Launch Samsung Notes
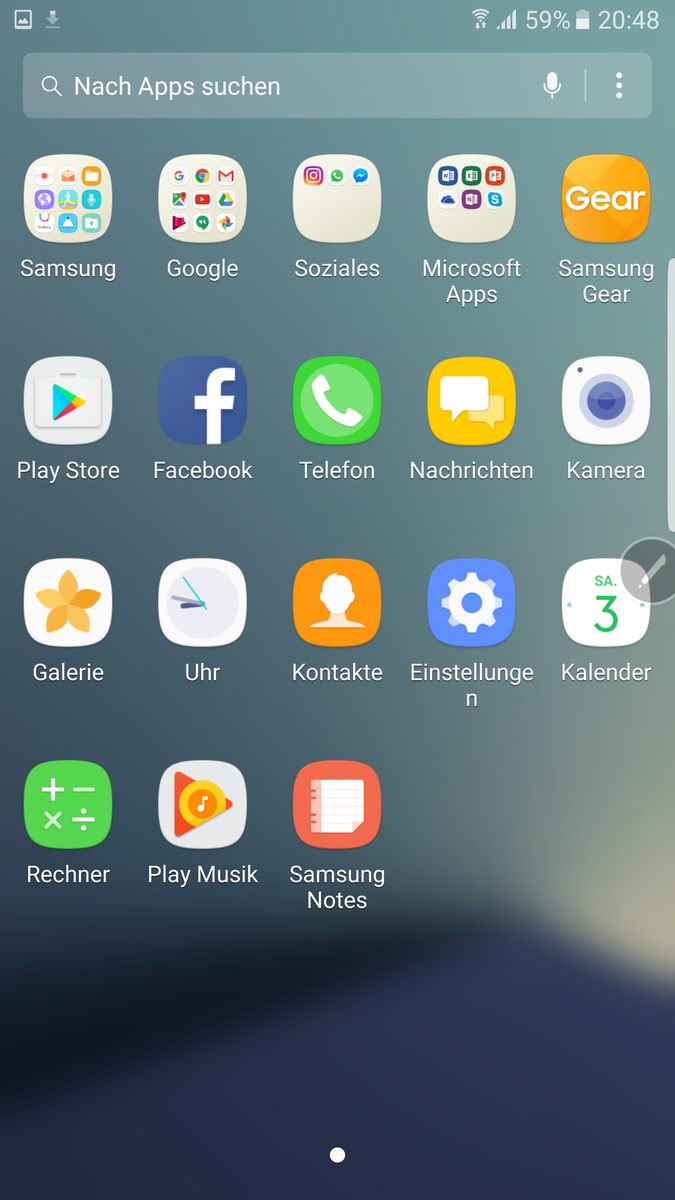The width and height of the screenshot is (675, 1200). [x=337, y=805]
